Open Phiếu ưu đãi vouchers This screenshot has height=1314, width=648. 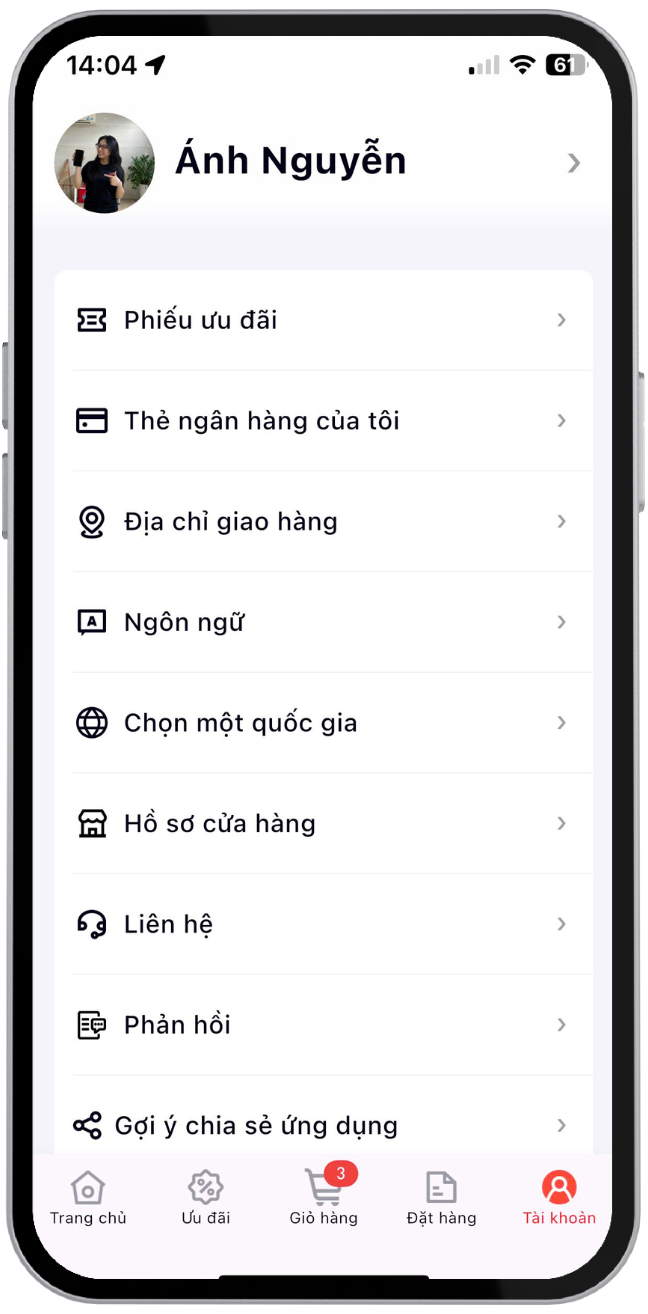[322, 320]
